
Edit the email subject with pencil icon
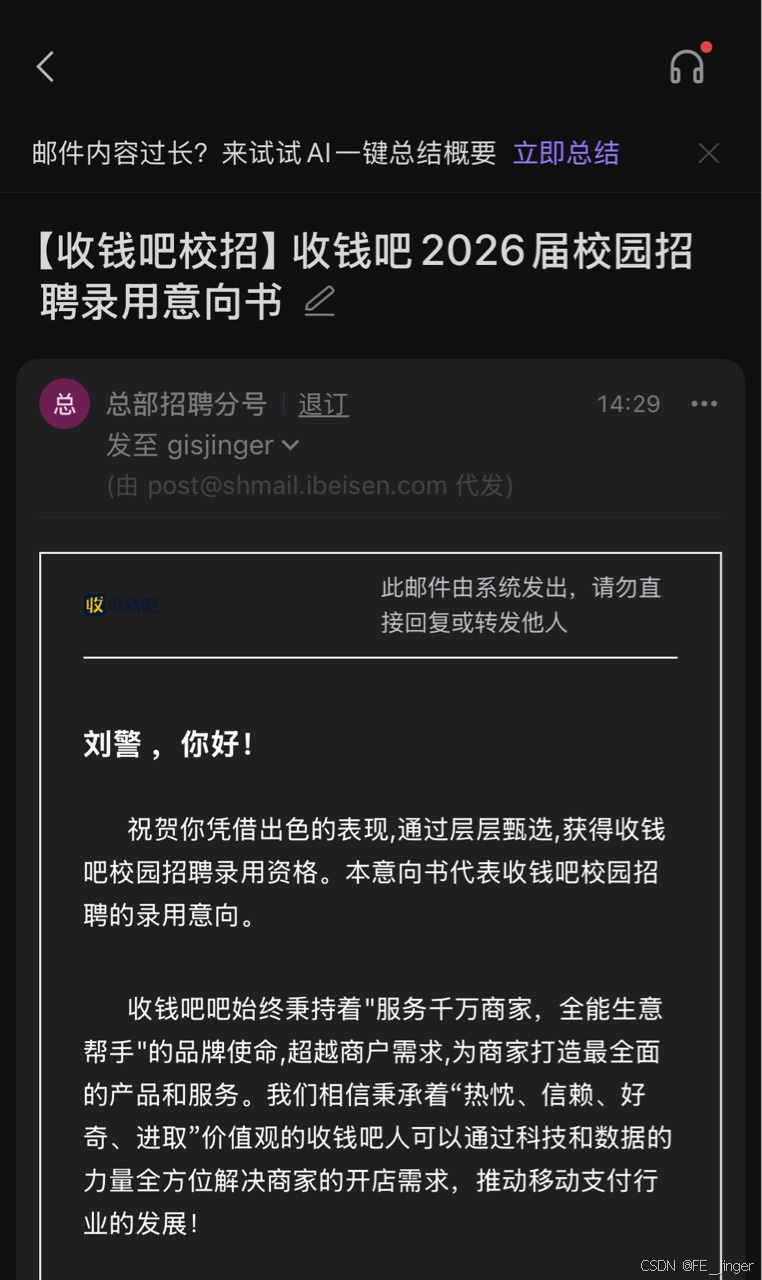point(319,301)
